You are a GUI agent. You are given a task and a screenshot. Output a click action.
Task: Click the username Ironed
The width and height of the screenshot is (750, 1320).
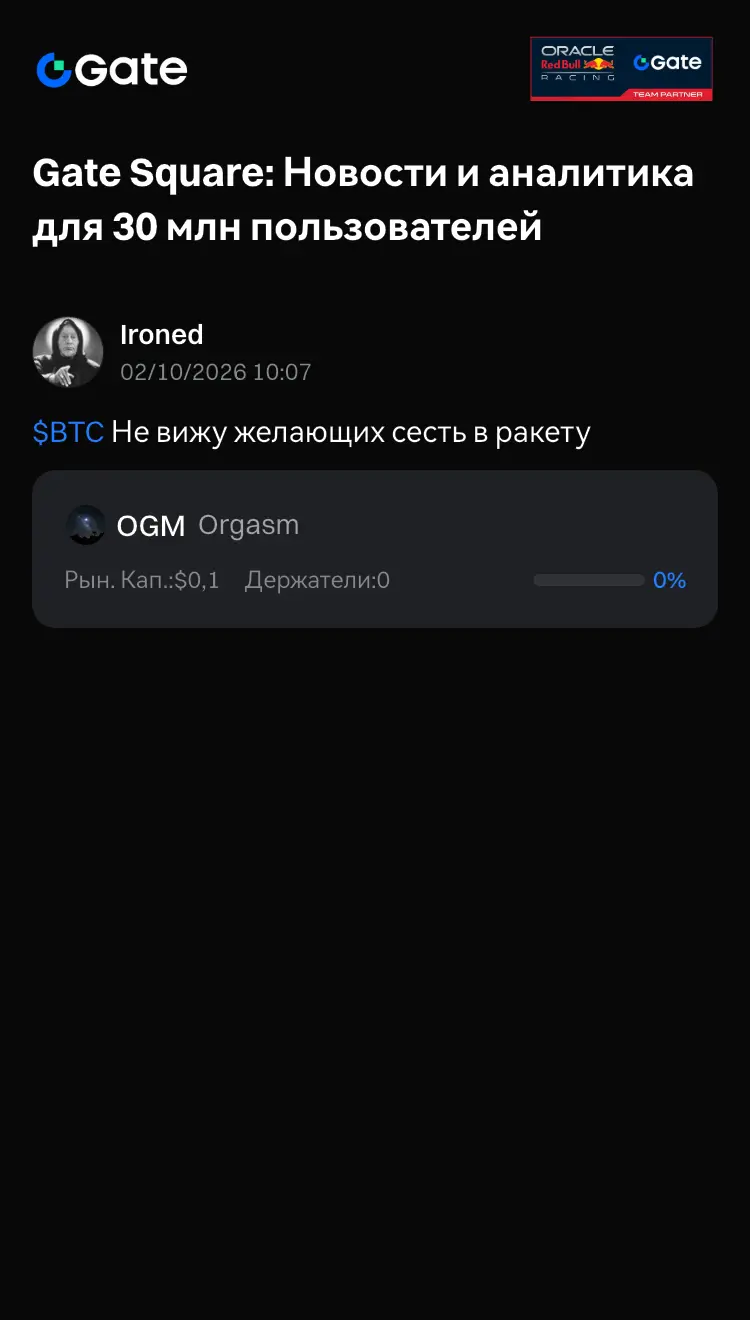pos(161,335)
